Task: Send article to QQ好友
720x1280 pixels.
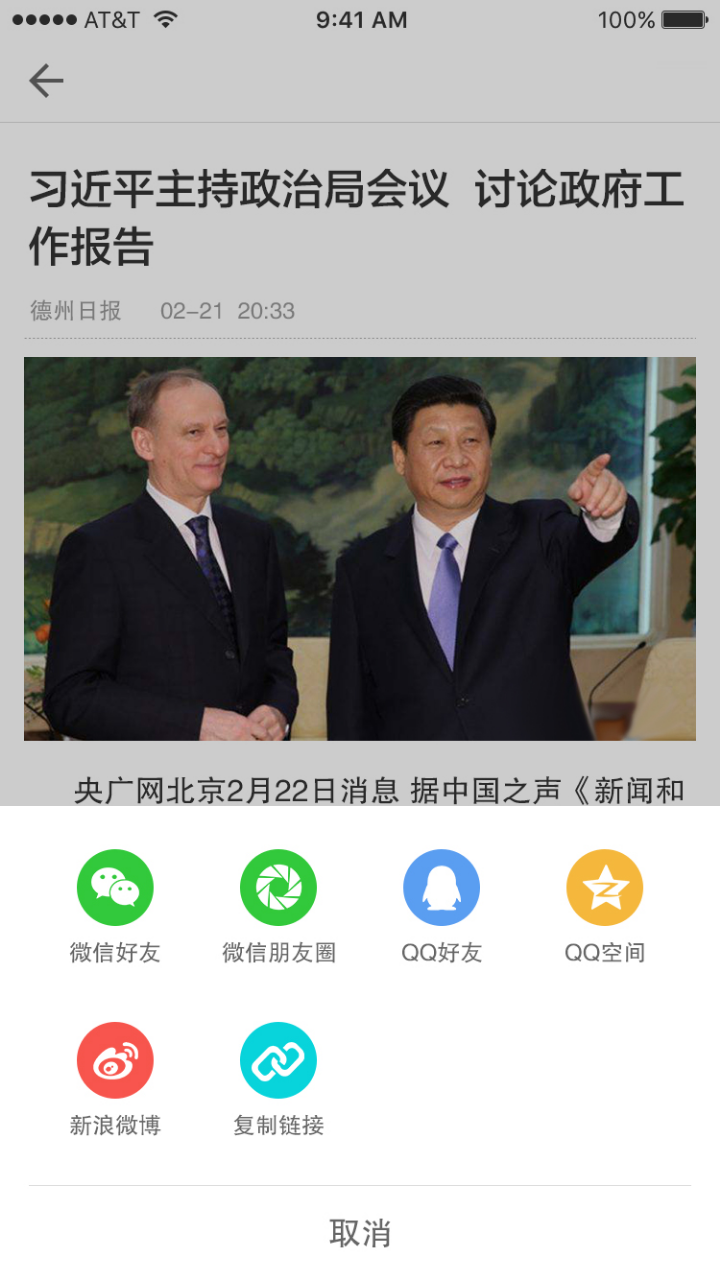Action: click(441, 886)
